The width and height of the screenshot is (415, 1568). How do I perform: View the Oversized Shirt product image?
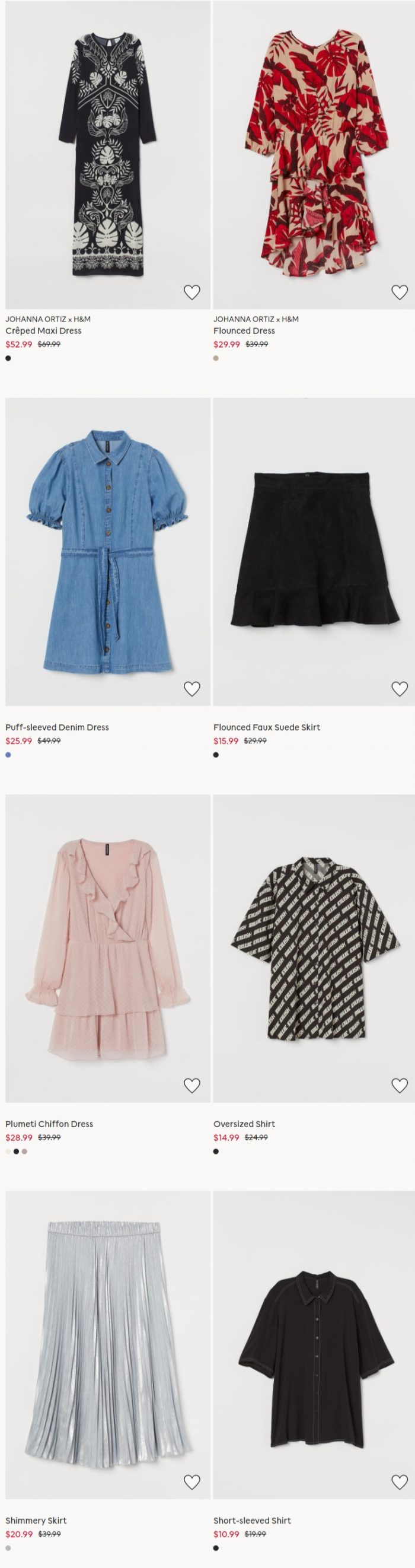point(314,946)
